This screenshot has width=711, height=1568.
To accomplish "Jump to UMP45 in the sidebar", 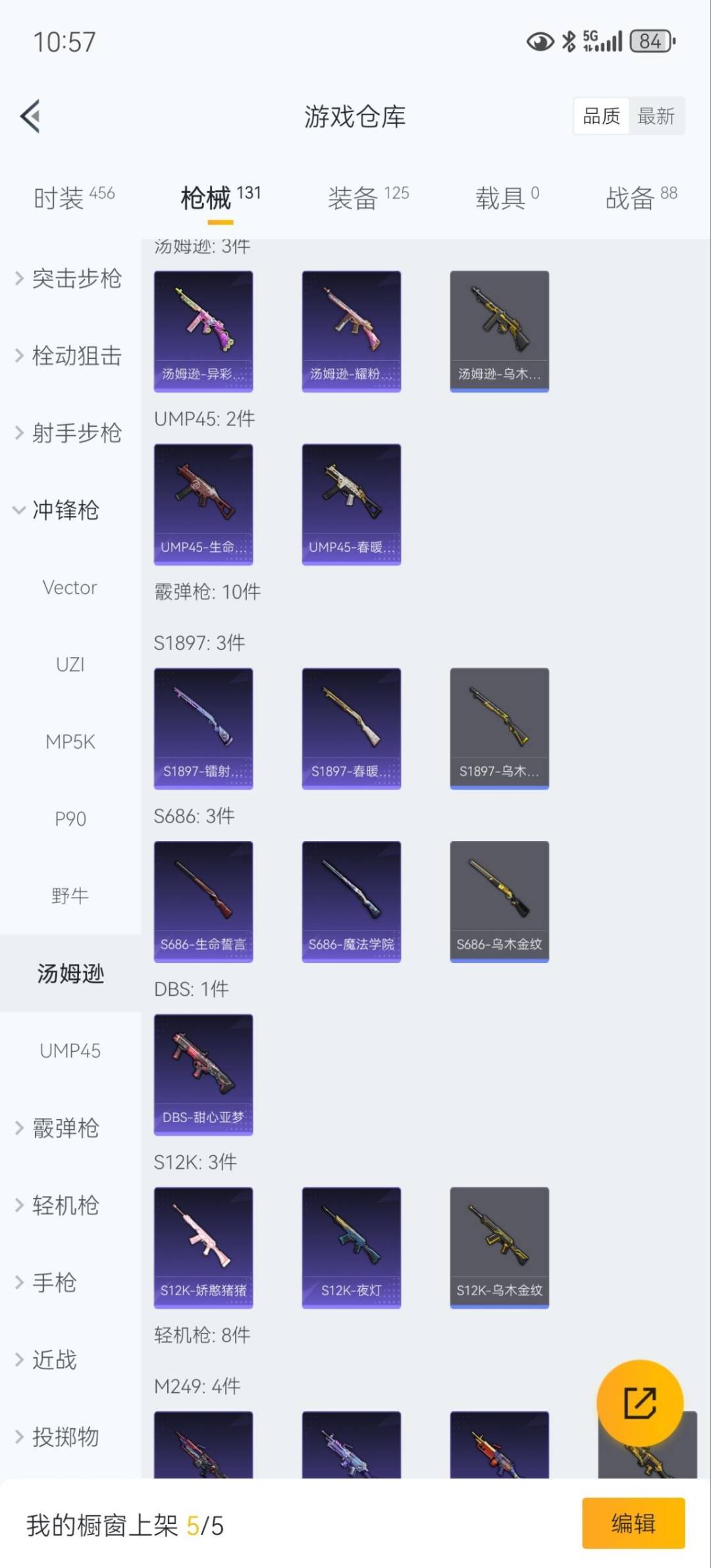I will pos(70,1050).
